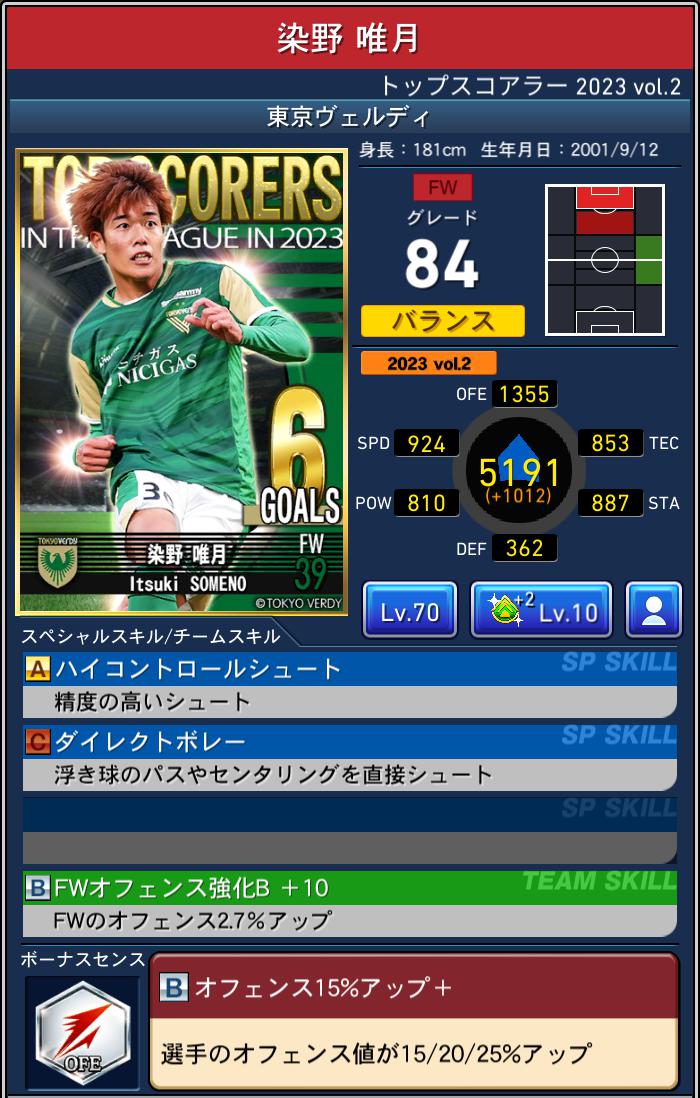
Task: Open ハイコントロールシュート skill details
Action: (349, 685)
